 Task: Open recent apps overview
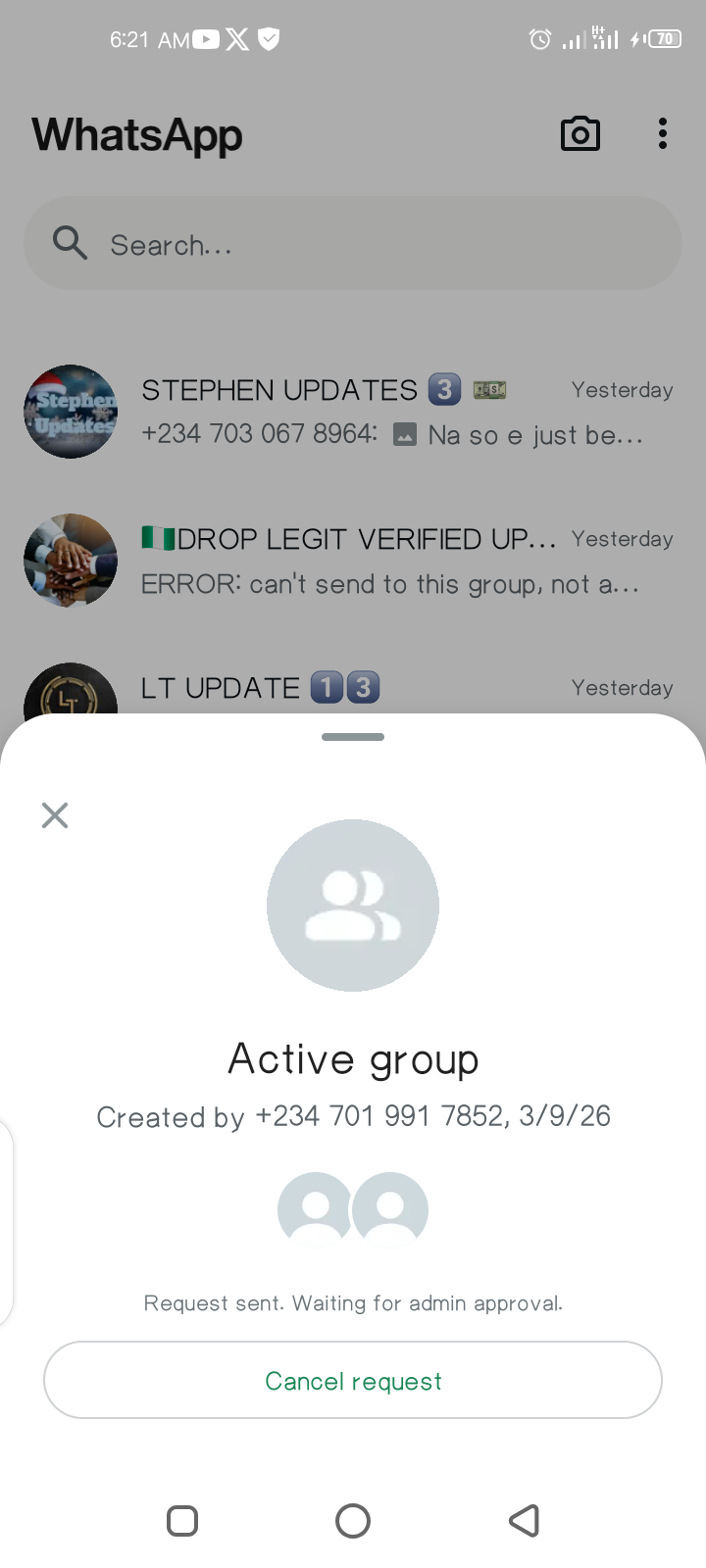click(x=182, y=1521)
